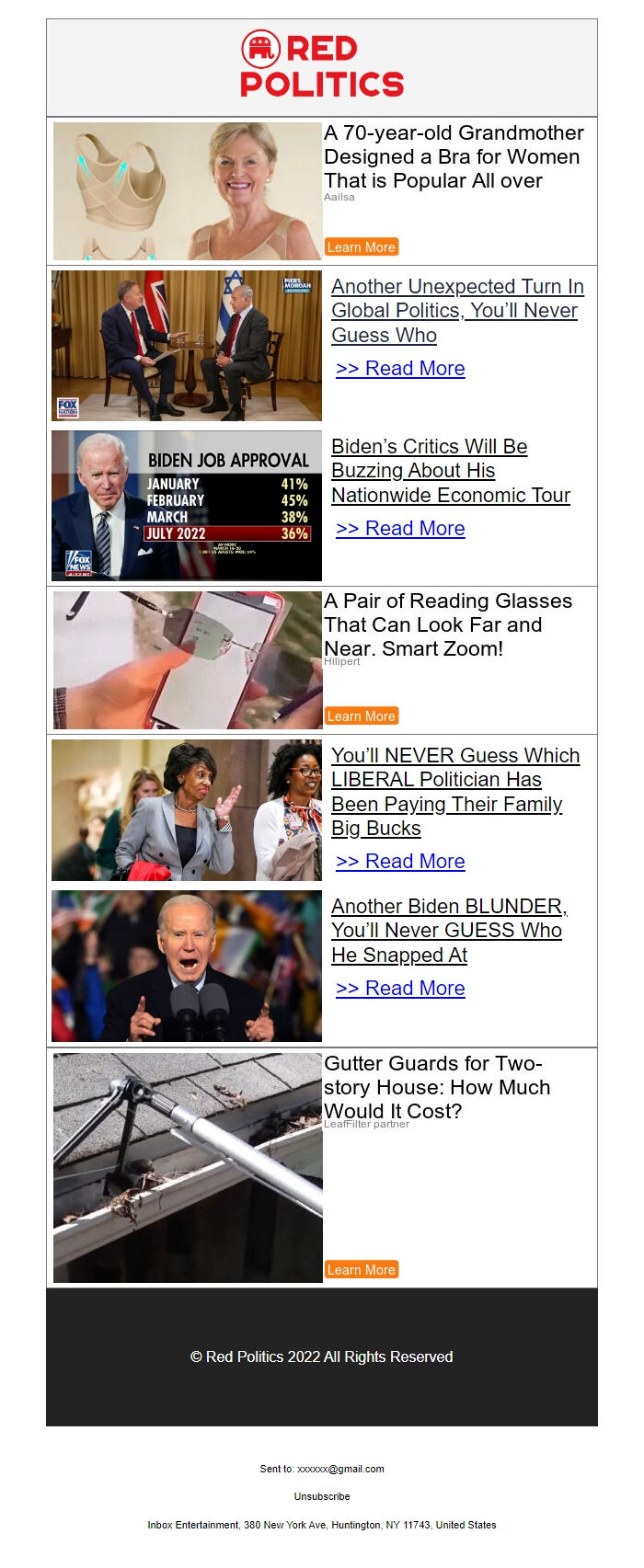
Task: Open the 'Another Biden BLUNDER' headline
Action: [x=448, y=931]
